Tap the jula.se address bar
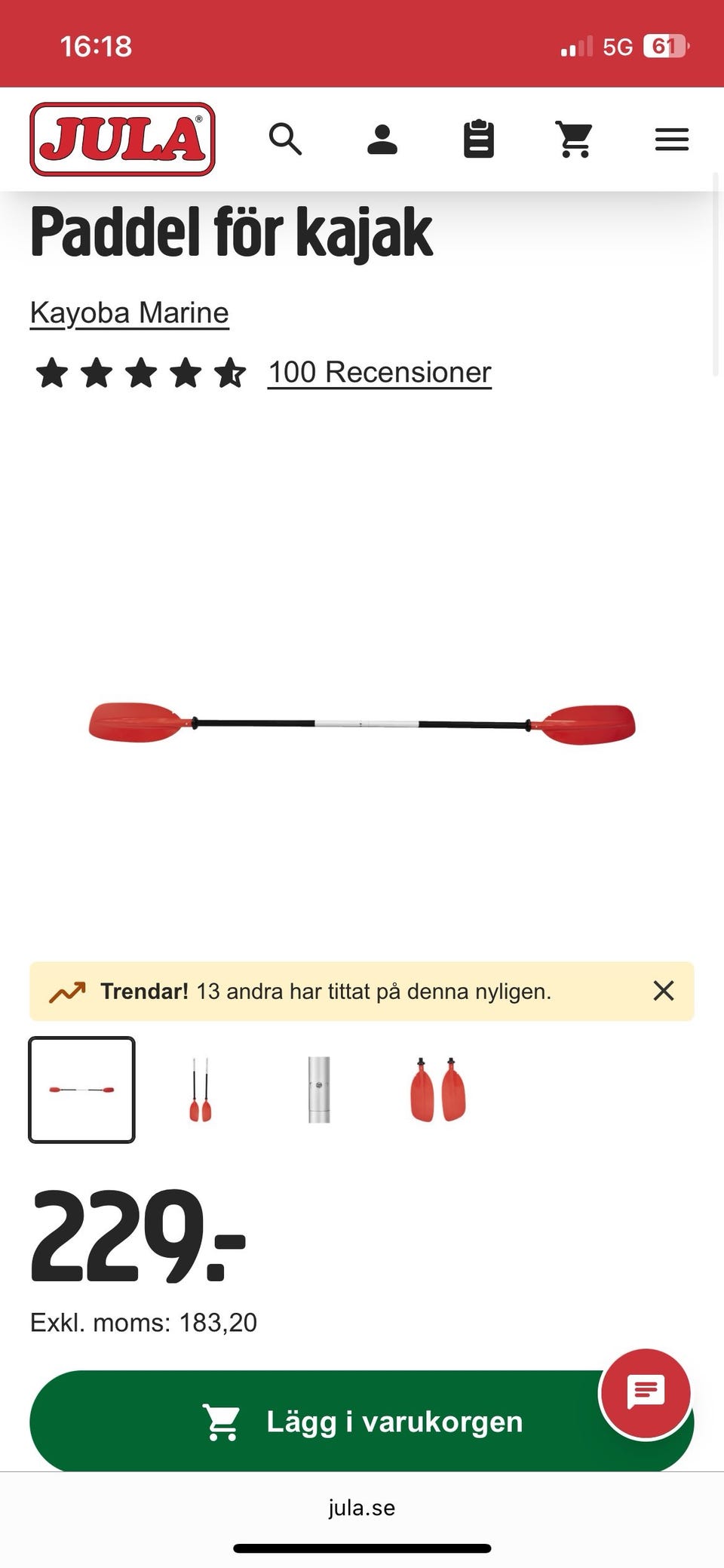The image size is (724, 1568). [x=362, y=1508]
